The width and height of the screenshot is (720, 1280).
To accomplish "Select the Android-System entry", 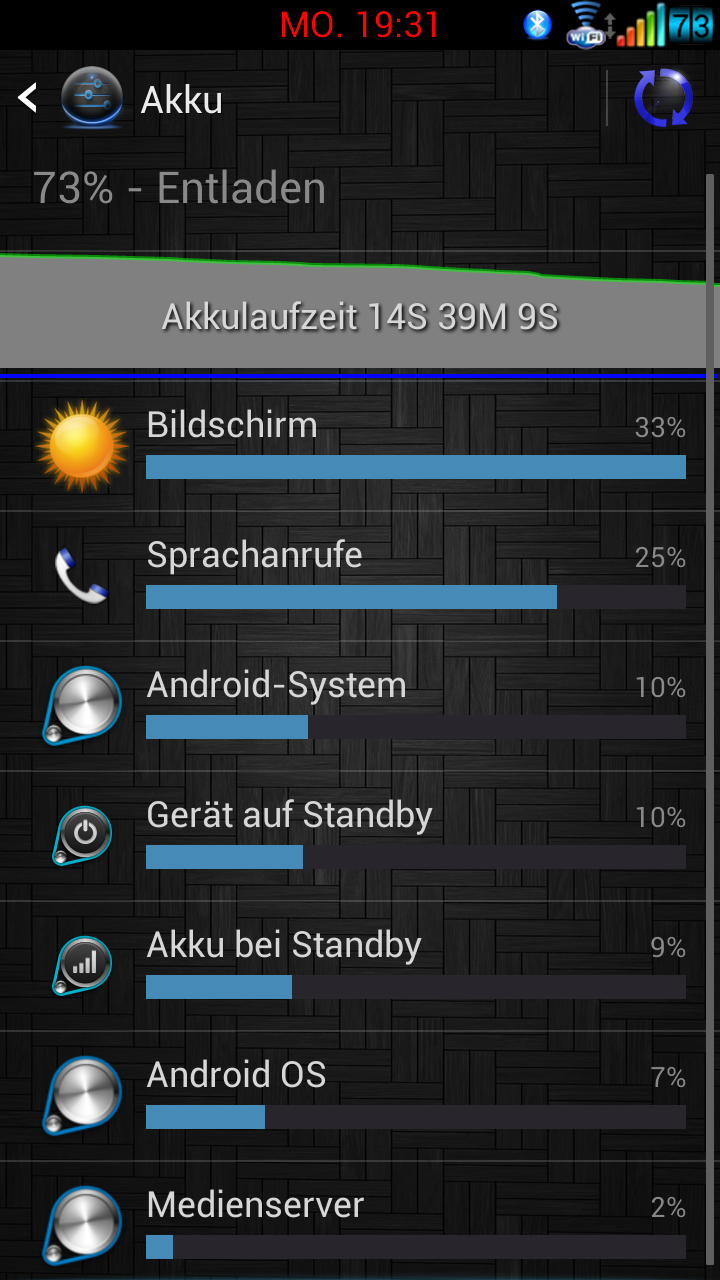I will (360, 706).
